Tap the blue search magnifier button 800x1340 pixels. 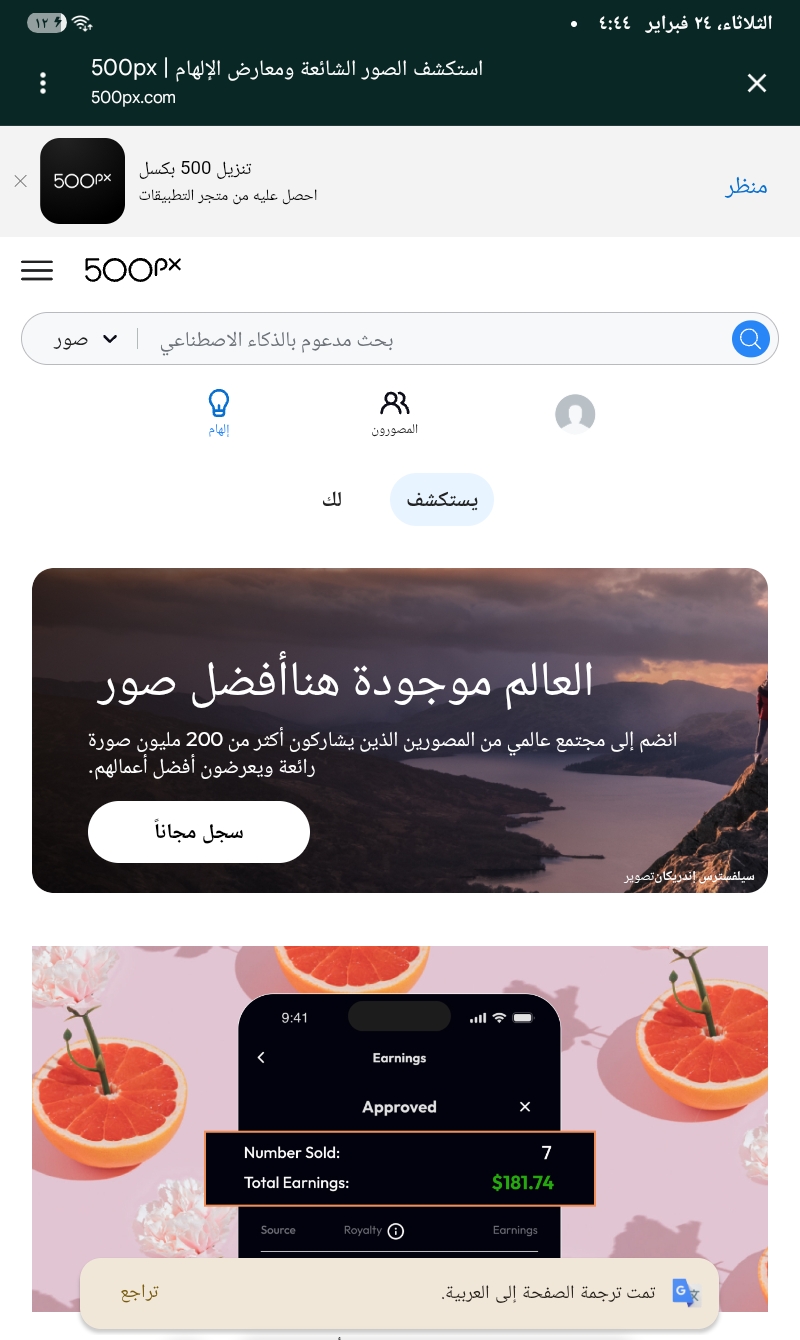(x=750, y=339)
